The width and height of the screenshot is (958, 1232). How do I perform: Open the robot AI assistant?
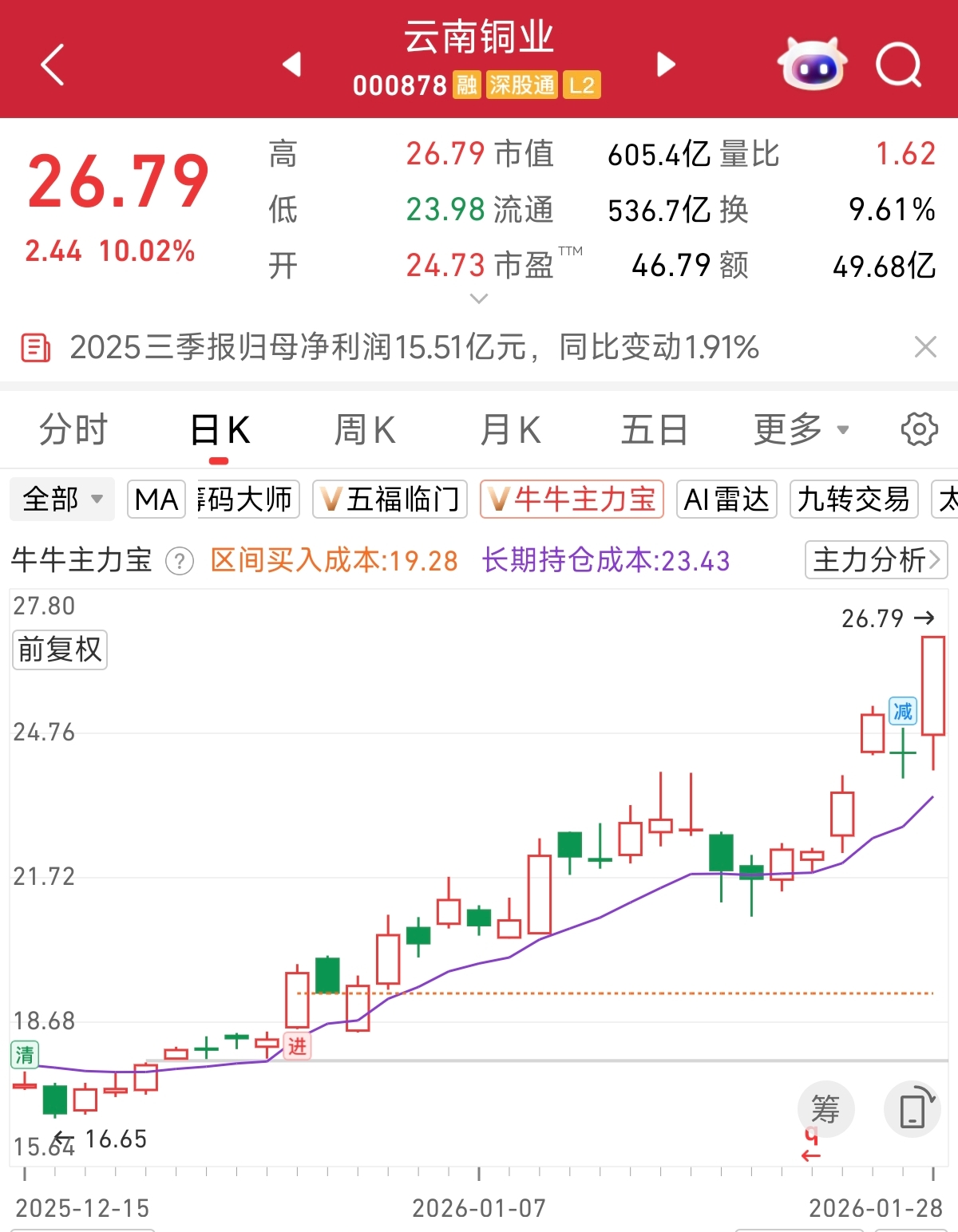coord(812,65)
